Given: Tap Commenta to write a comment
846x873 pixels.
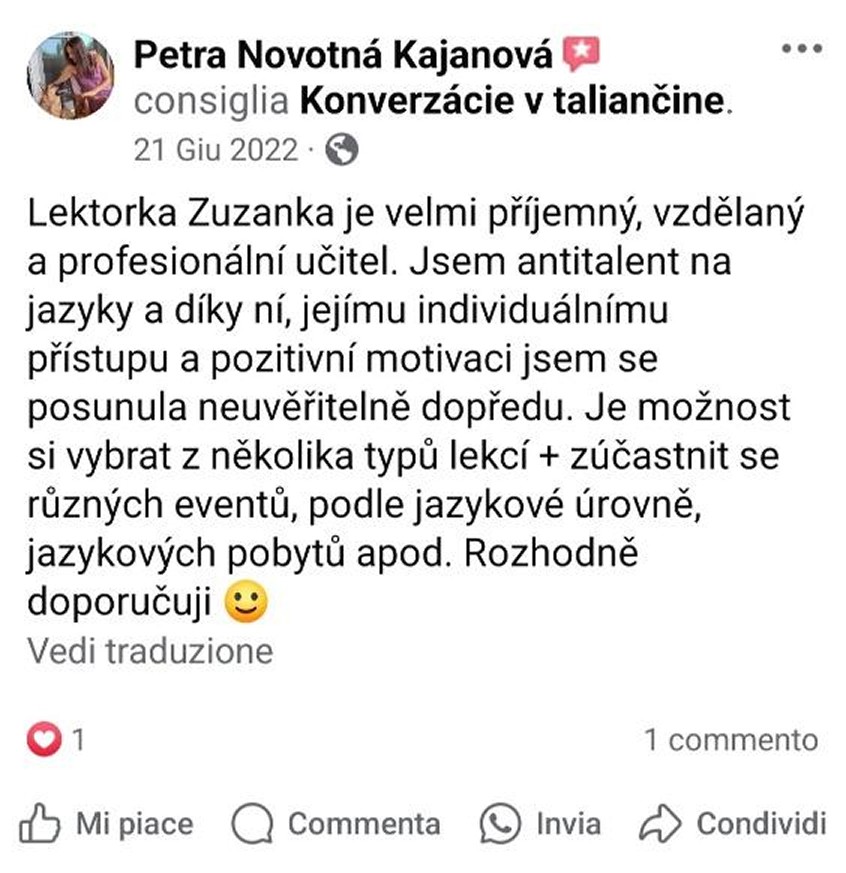Looking at the screenshot, I should coord(336,824).
